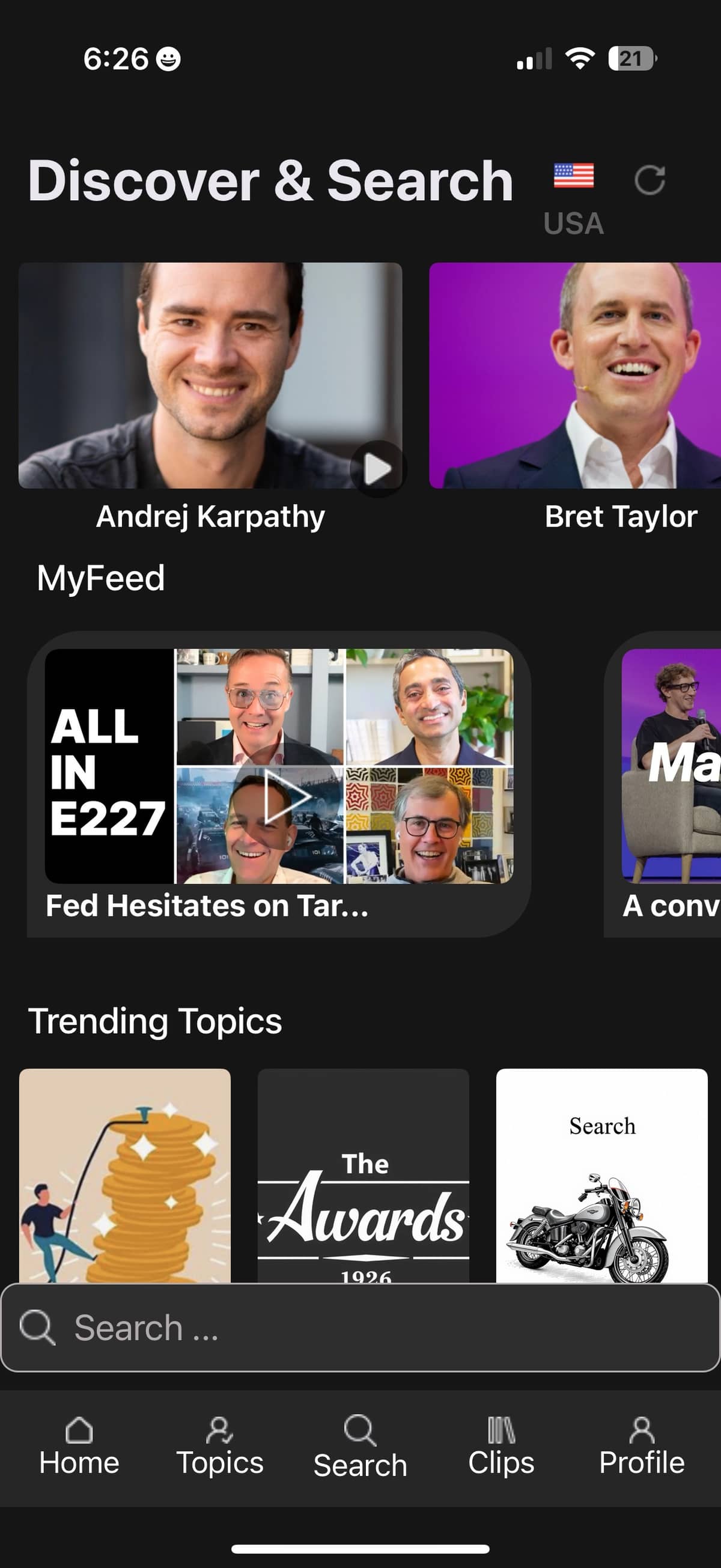721x1568 pixels.
Task: Refresh the Discover feed
Action: tap(650, 180)
